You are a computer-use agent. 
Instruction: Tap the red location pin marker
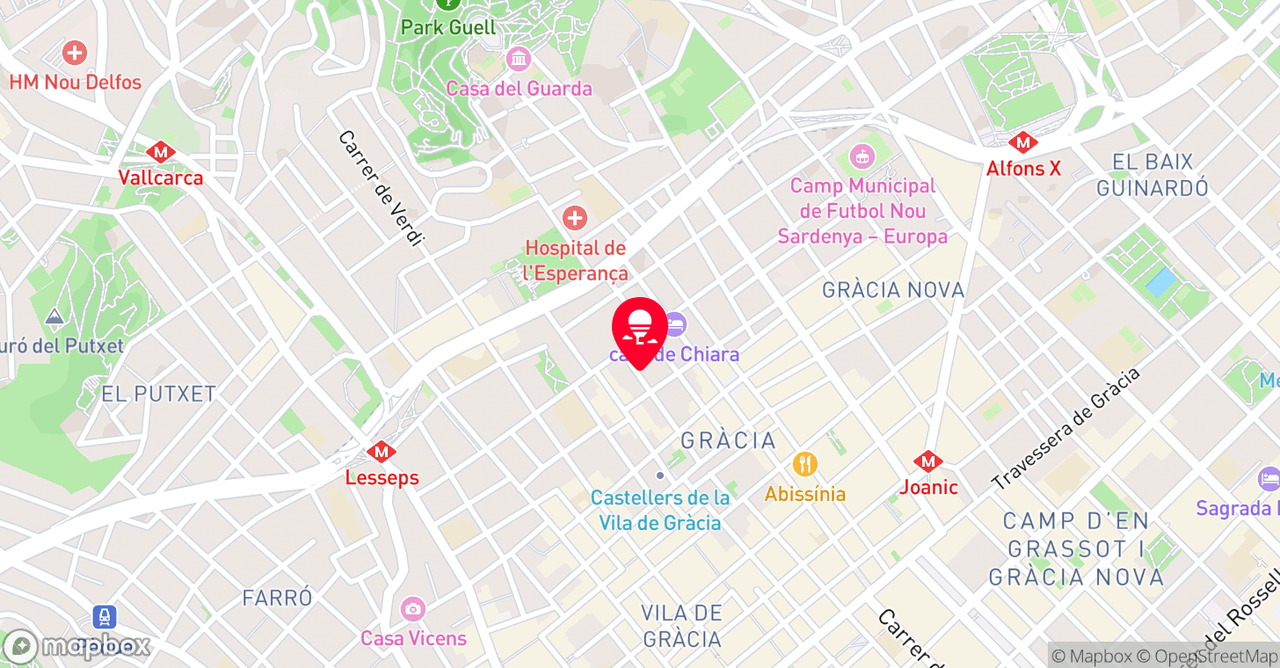(x=639, y=329)
